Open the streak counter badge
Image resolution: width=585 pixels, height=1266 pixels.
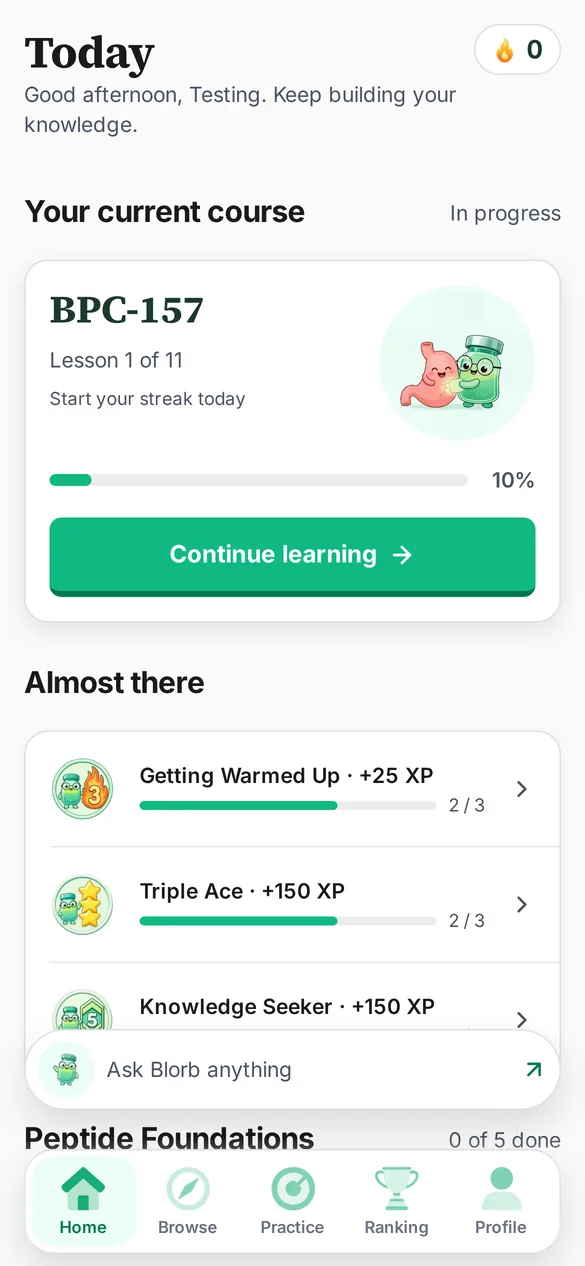pyautogui.click(x=517, y=50)
